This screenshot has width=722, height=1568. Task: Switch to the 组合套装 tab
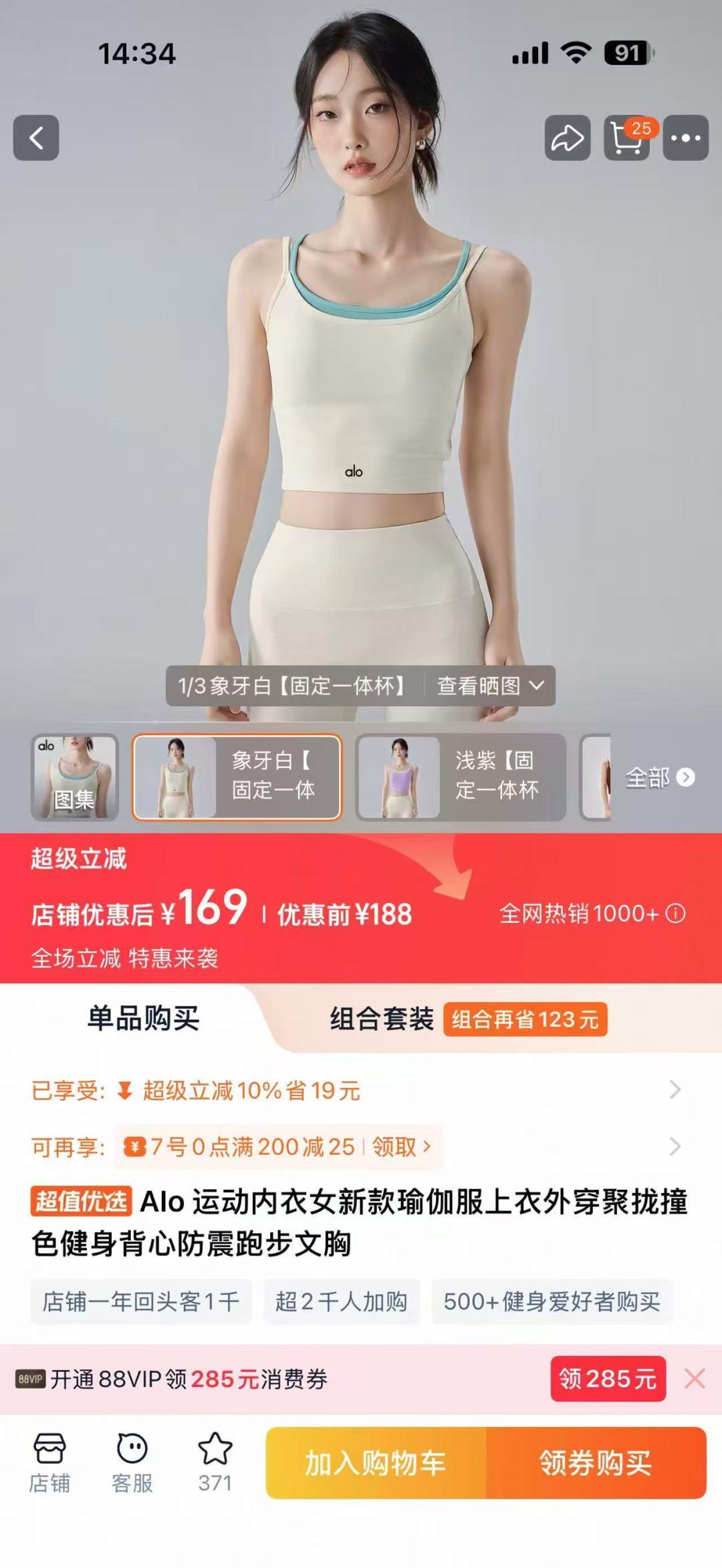click(469, 1019)
